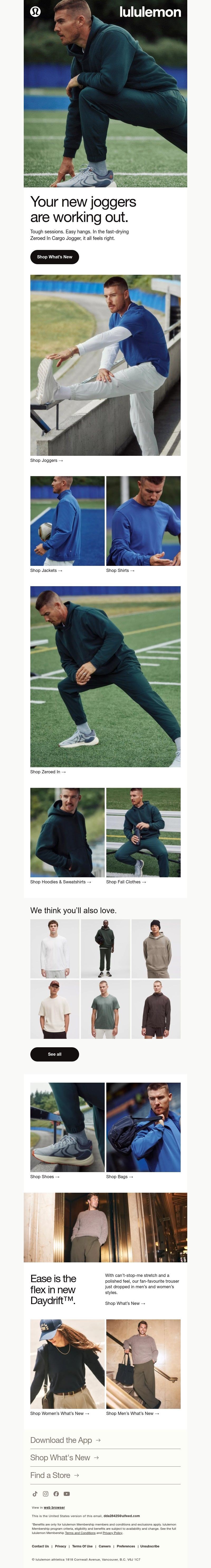Open the Instagram icon
Screen dimensions: 211x1568
coord(46,1494)
